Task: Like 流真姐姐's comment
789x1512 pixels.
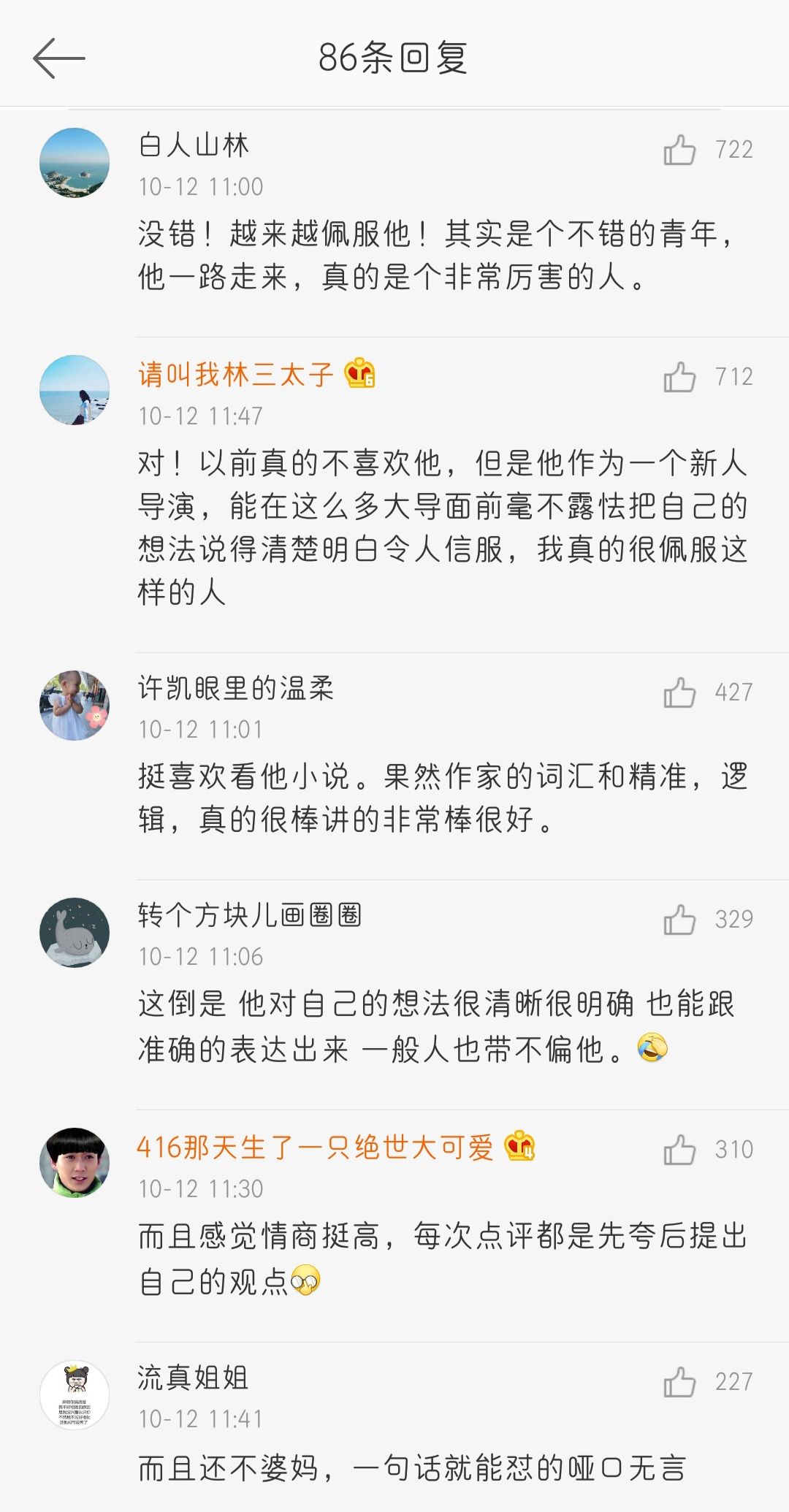Action: click(679, 1382)
